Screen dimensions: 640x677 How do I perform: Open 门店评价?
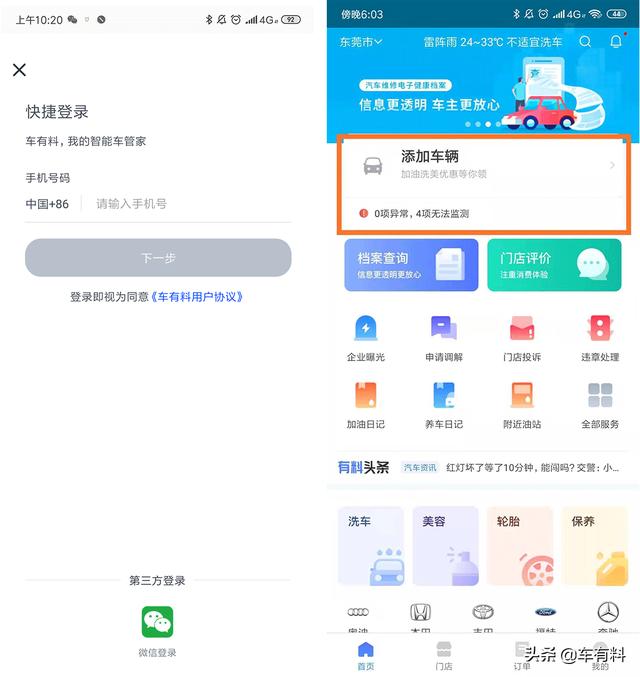(553, 265)
